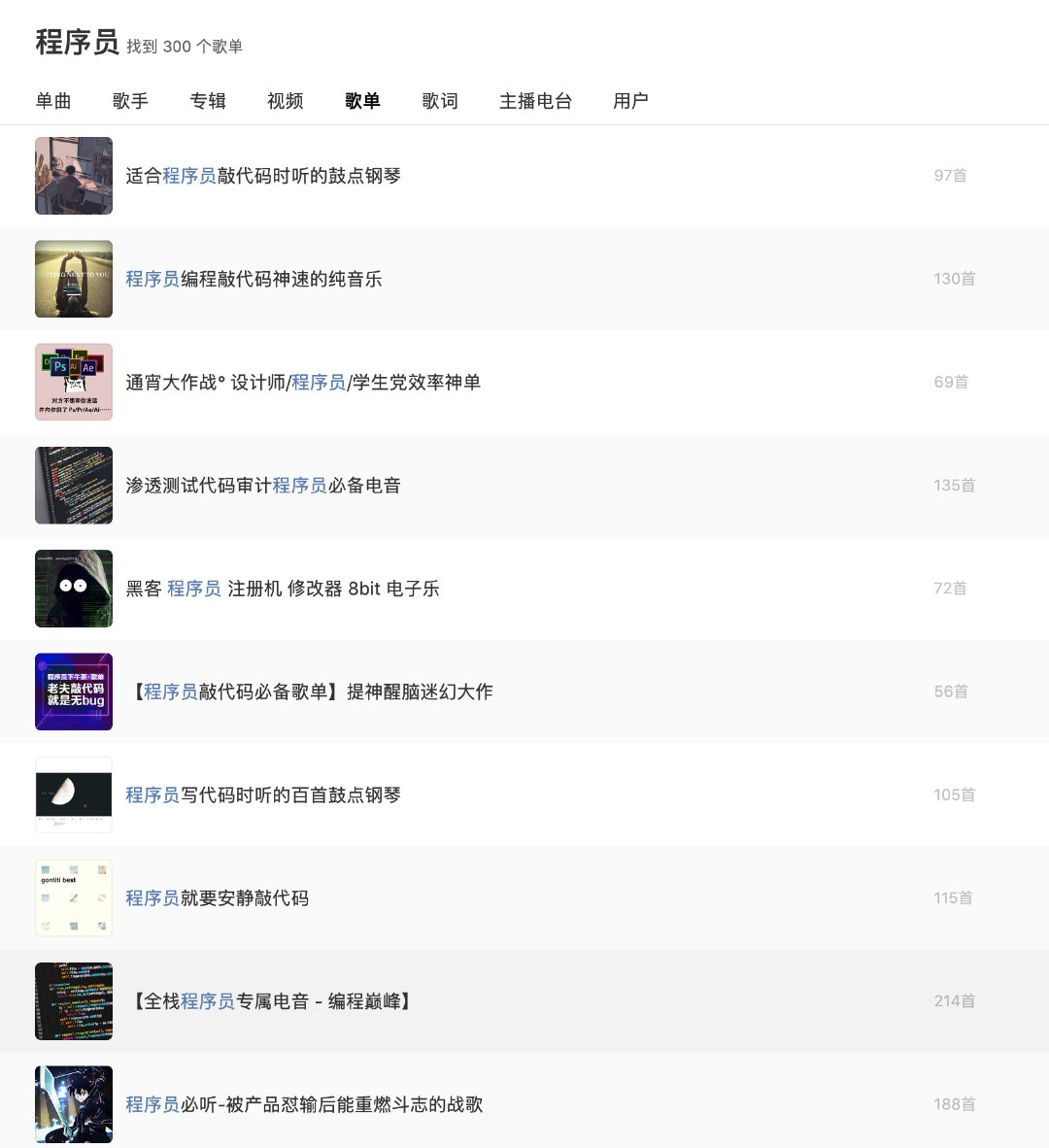Switch to the 歌词 tab
The width and height of the screenshot is (1049, 1148).
coord(440,101)
